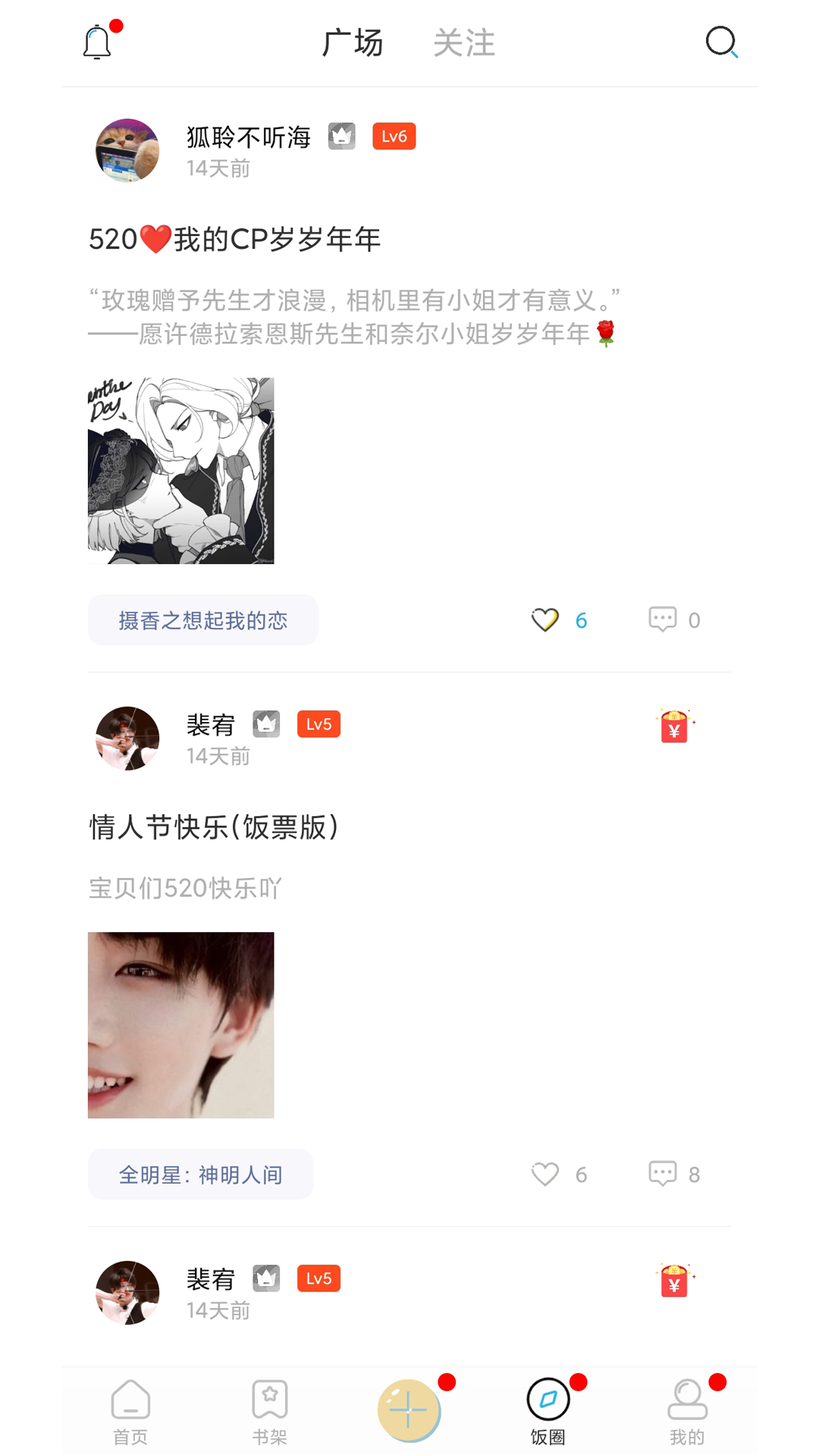Screen dimensions: 819x1456
Task: Open the notifications bell
Action: coord(97,42)
